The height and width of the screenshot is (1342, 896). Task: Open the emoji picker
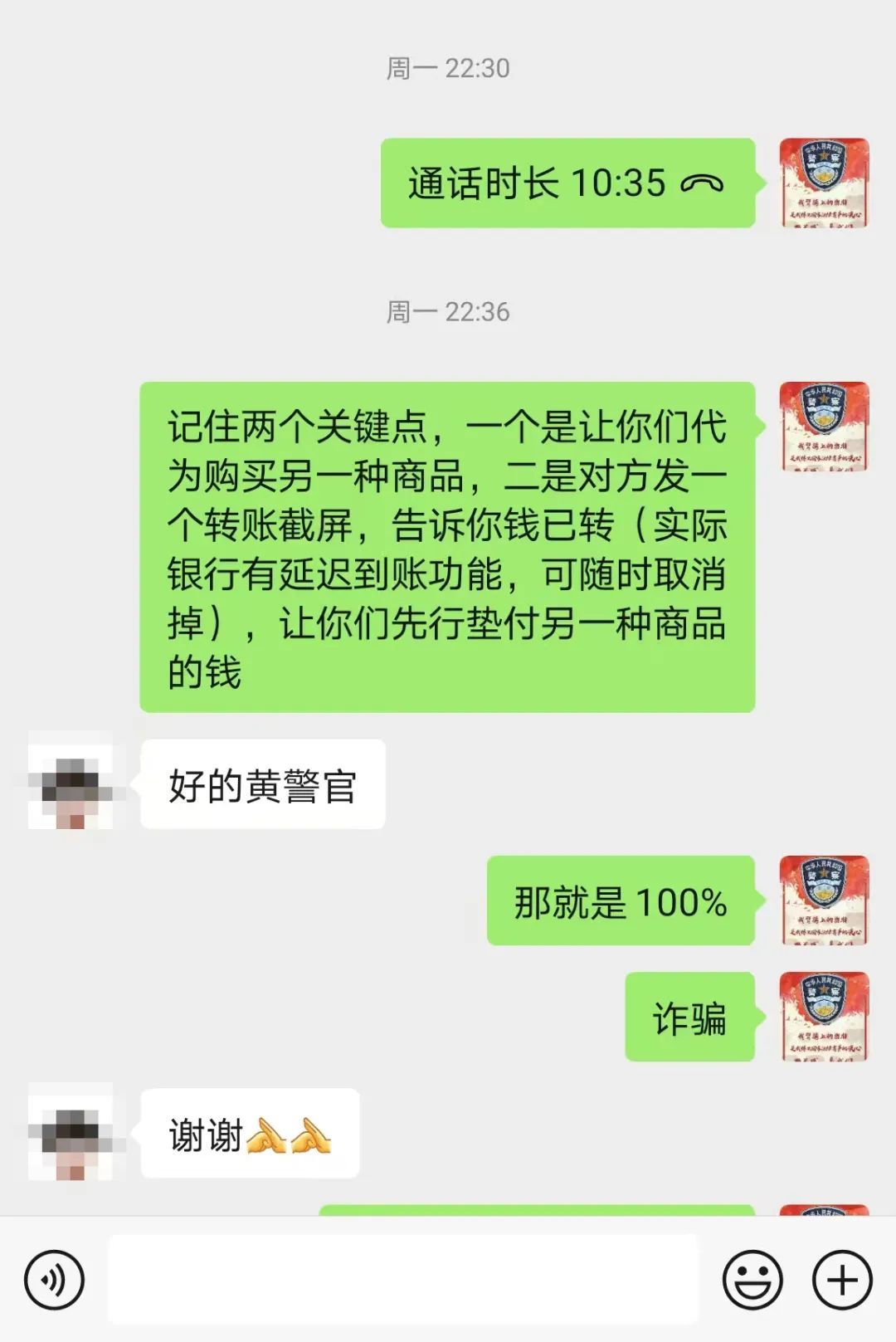(752, 1280)
